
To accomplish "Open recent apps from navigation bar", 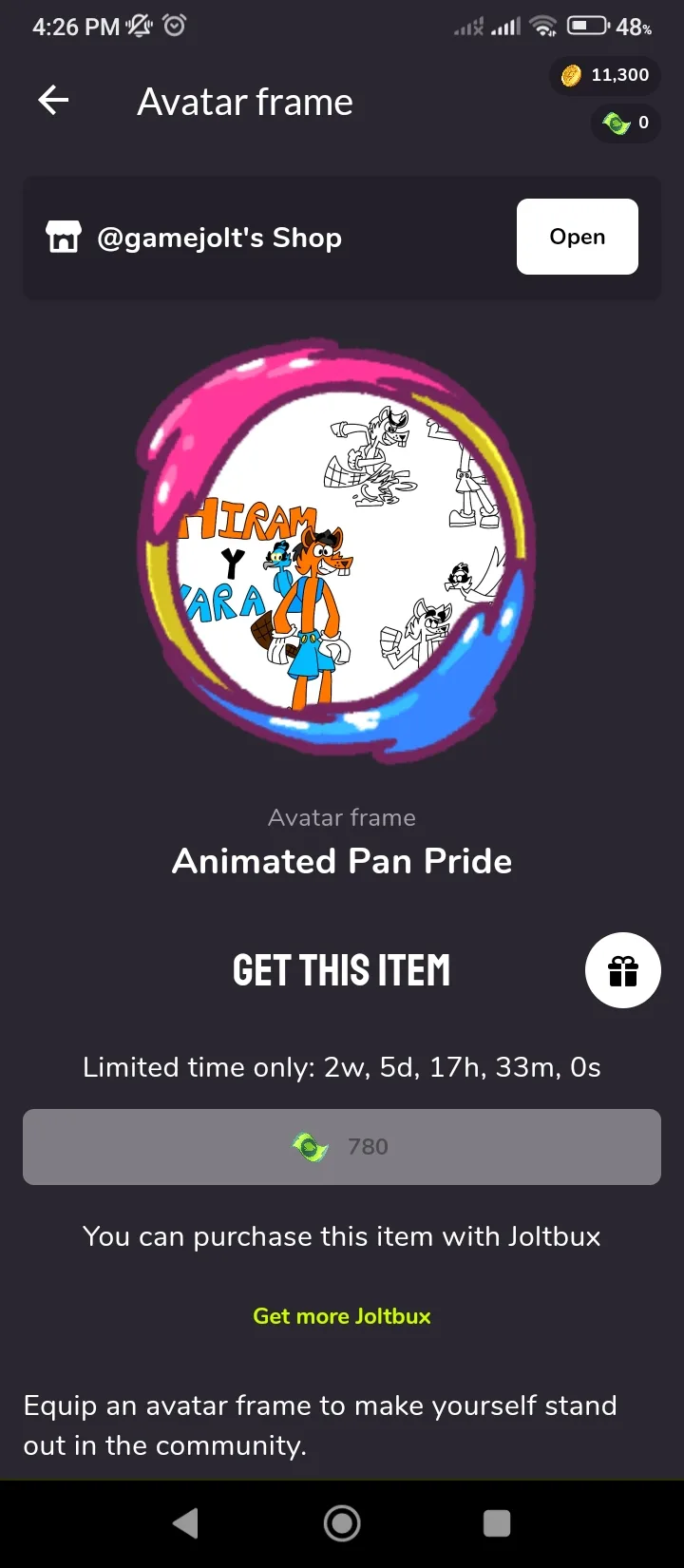I will [497, 1523].
